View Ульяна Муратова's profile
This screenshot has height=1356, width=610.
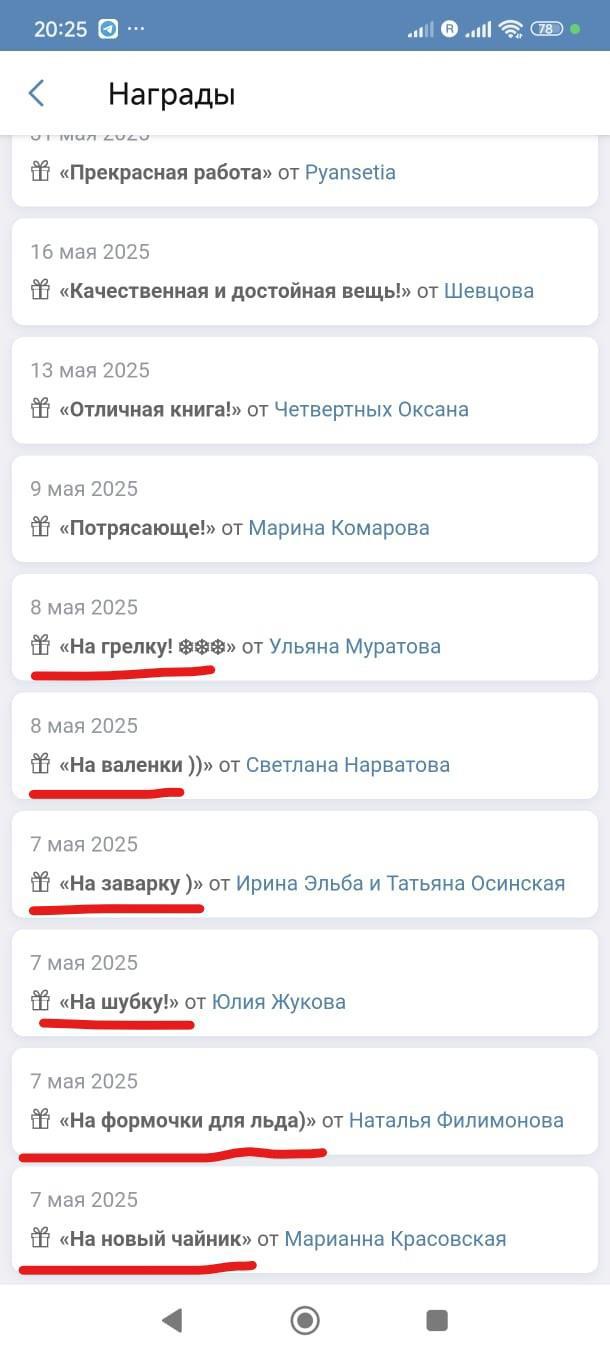(354, 646)
